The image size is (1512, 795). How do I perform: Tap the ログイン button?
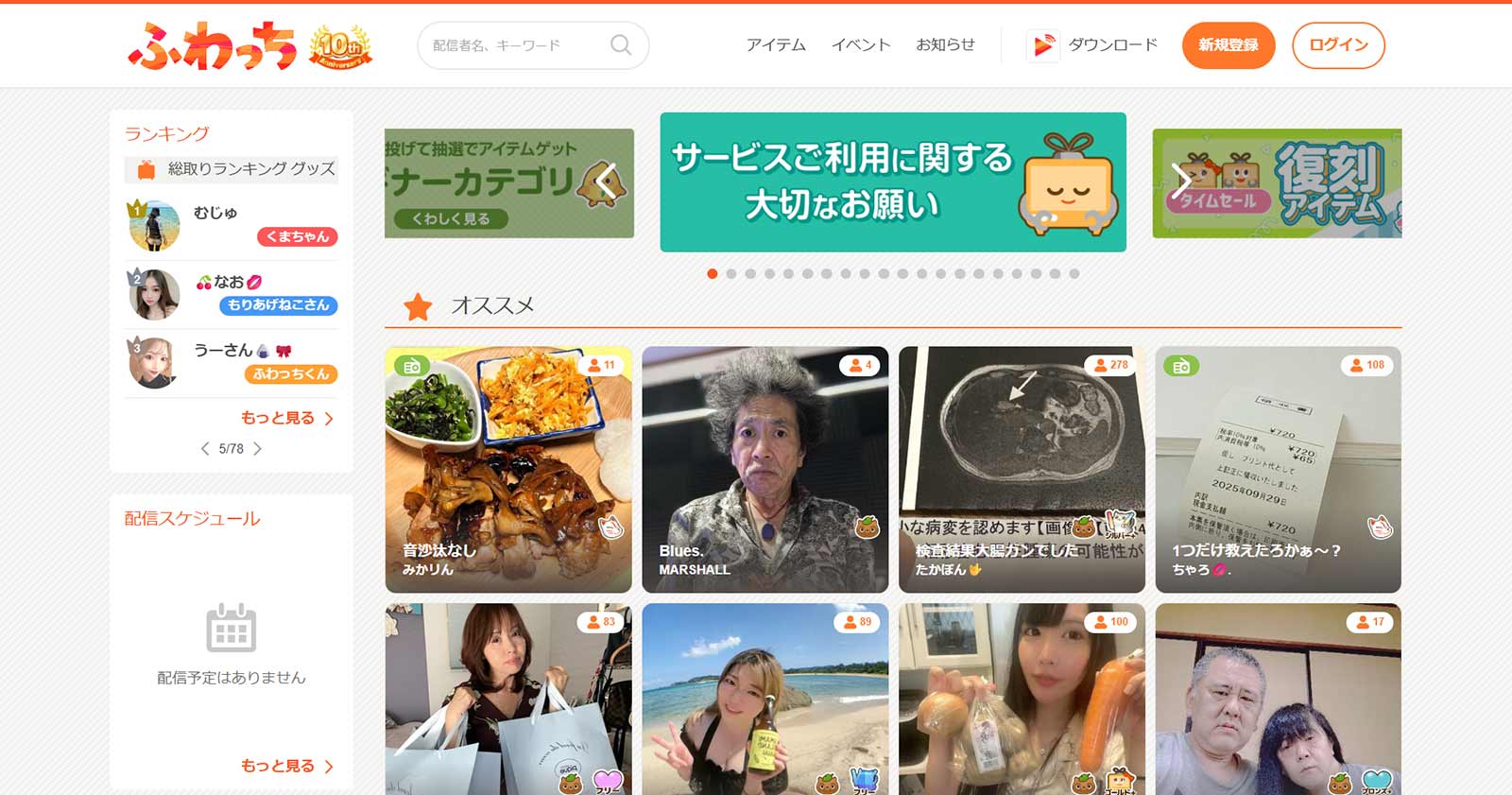[x=1338, y=45]
